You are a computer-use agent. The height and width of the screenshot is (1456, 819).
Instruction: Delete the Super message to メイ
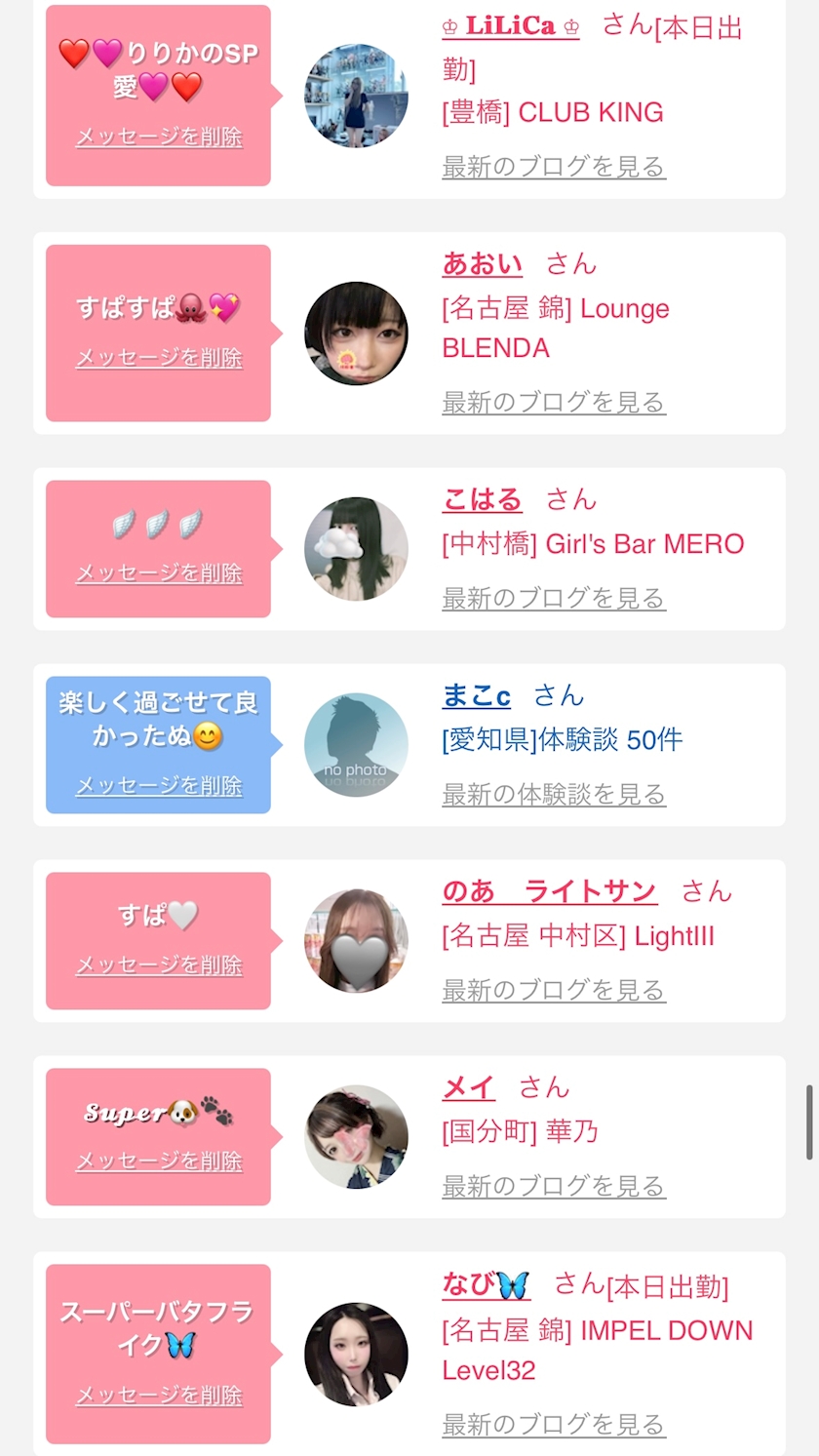coord(159,1161)
